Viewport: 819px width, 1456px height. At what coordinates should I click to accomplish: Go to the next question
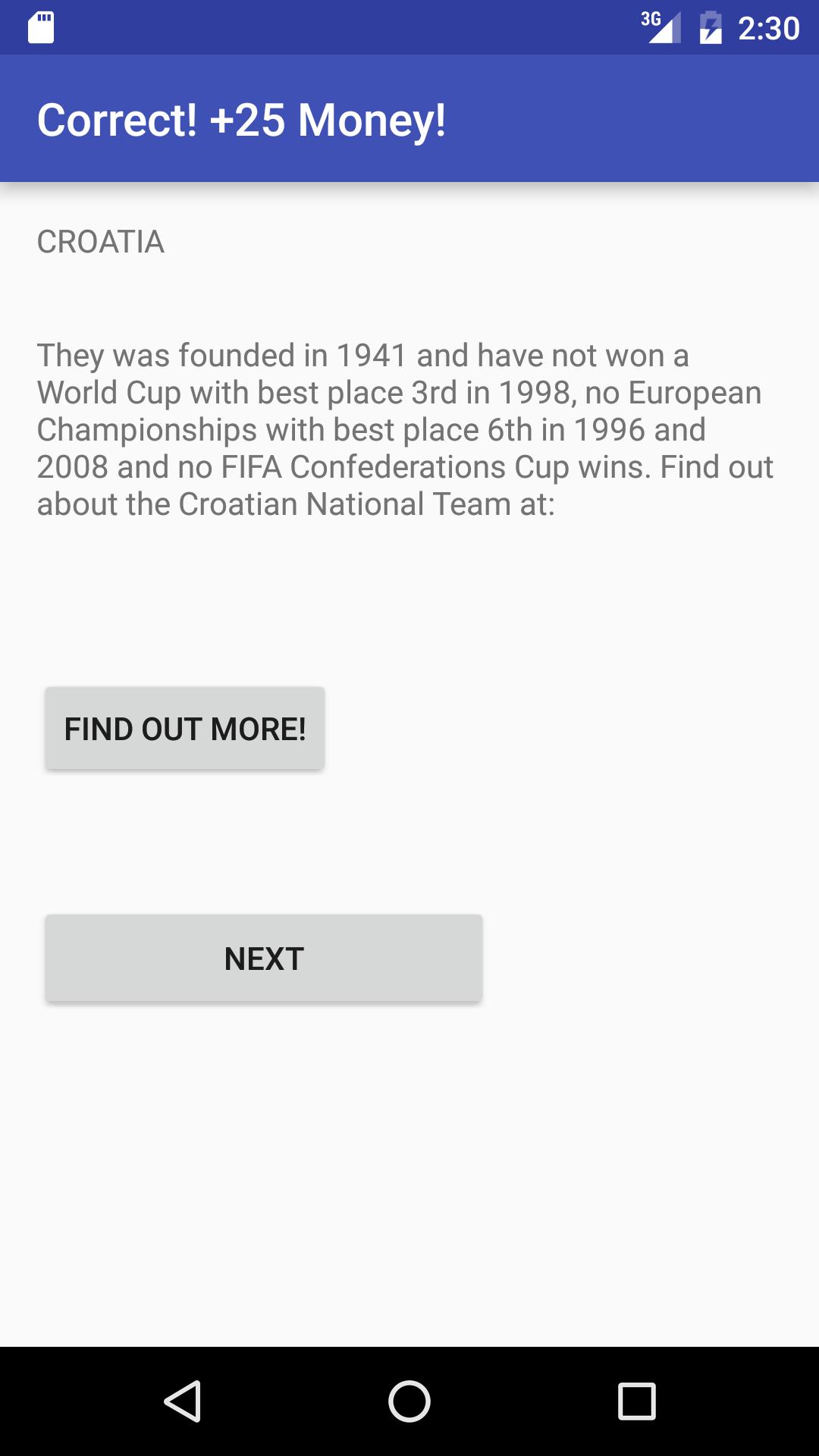coord(263,959)
